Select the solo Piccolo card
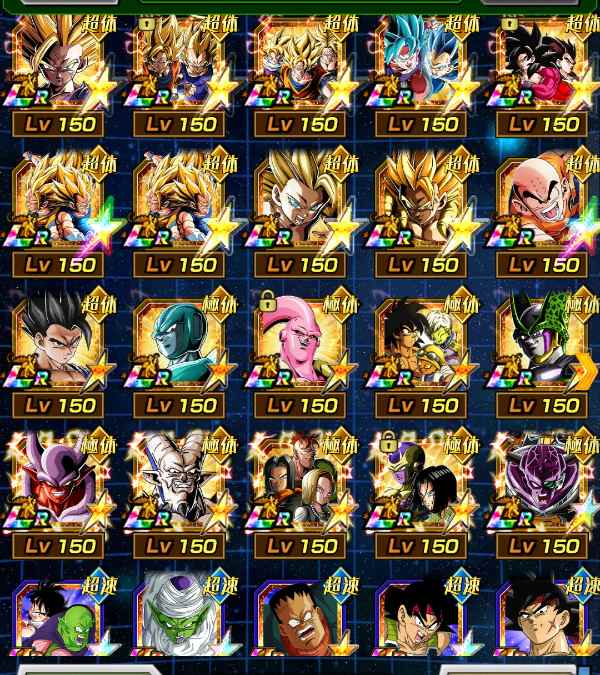This screenshot has width=600, height=675. tap(180, 620)
